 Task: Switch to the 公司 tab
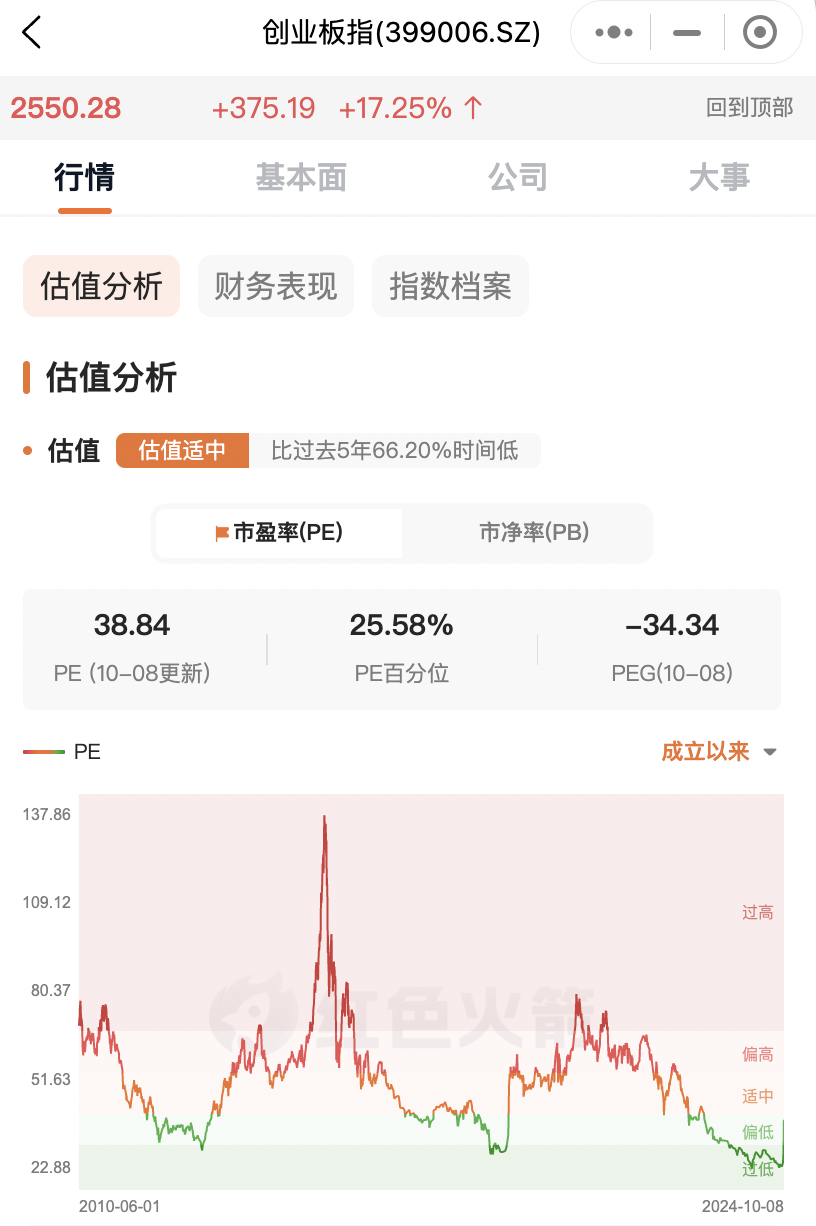click(x=518, y=178)
